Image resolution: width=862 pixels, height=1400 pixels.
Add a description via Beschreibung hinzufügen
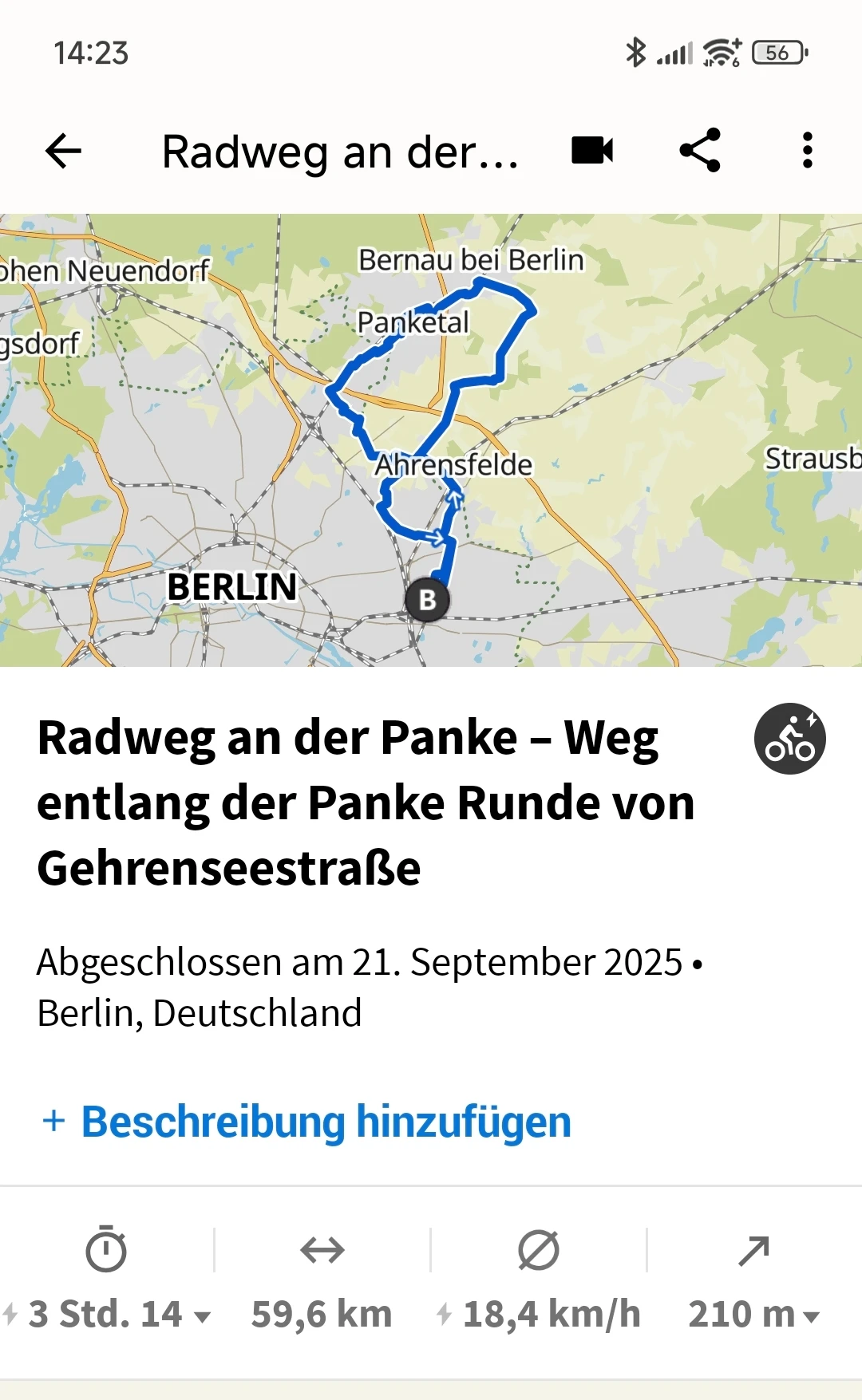point(306,1122)
